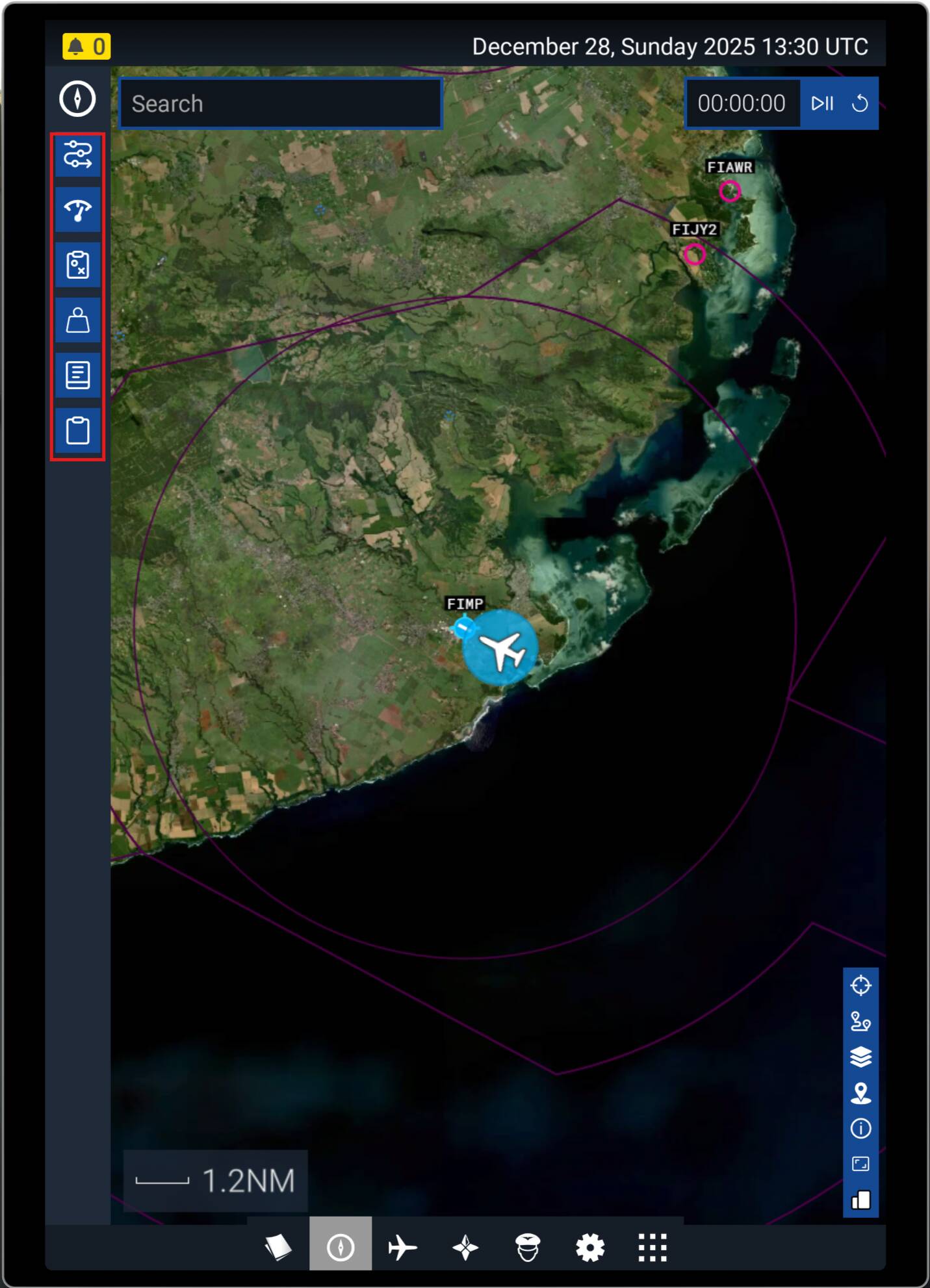The height and width of the screenshot is (1288, 930).
Task: Open settings gear tab
Action: (x=589, y=1247)
